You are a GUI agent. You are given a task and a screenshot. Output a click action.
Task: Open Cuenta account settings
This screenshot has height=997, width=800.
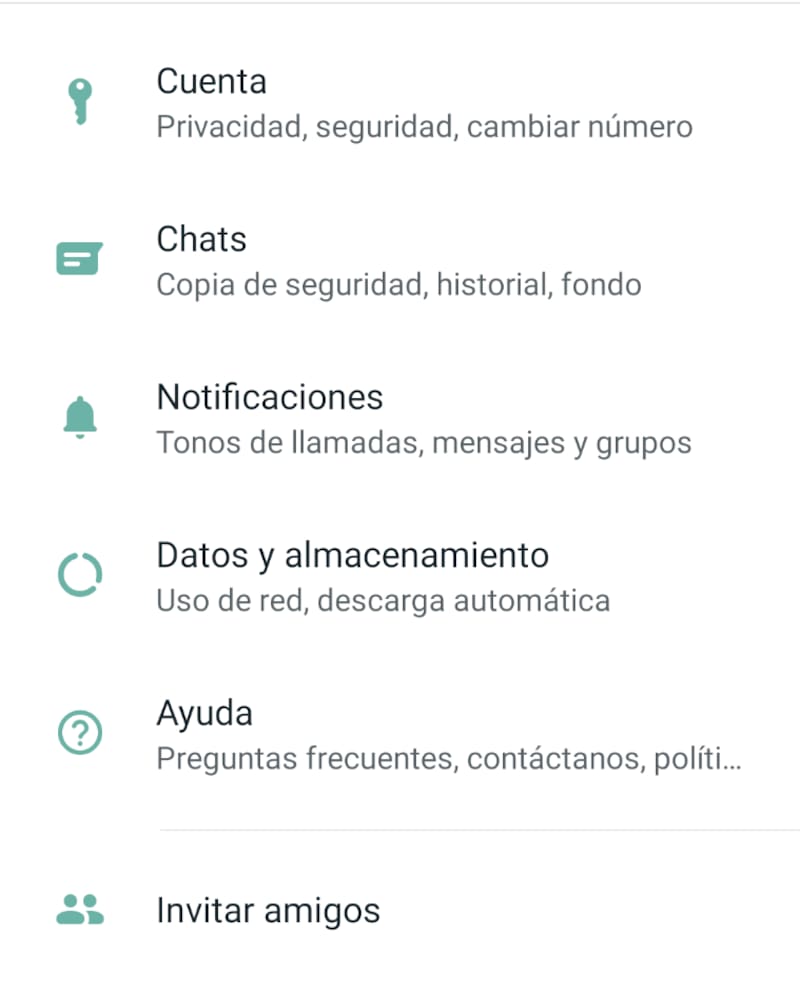(x=400, y=103)
